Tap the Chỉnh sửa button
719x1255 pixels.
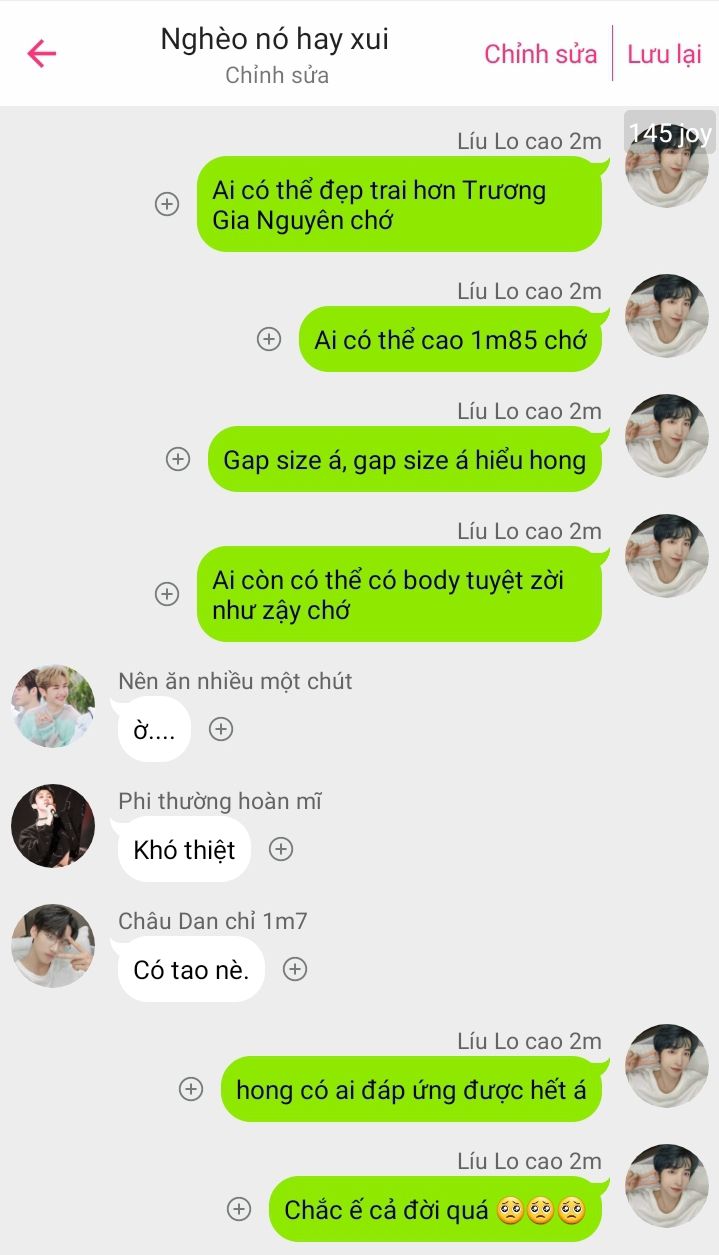(x=540, y=54)
